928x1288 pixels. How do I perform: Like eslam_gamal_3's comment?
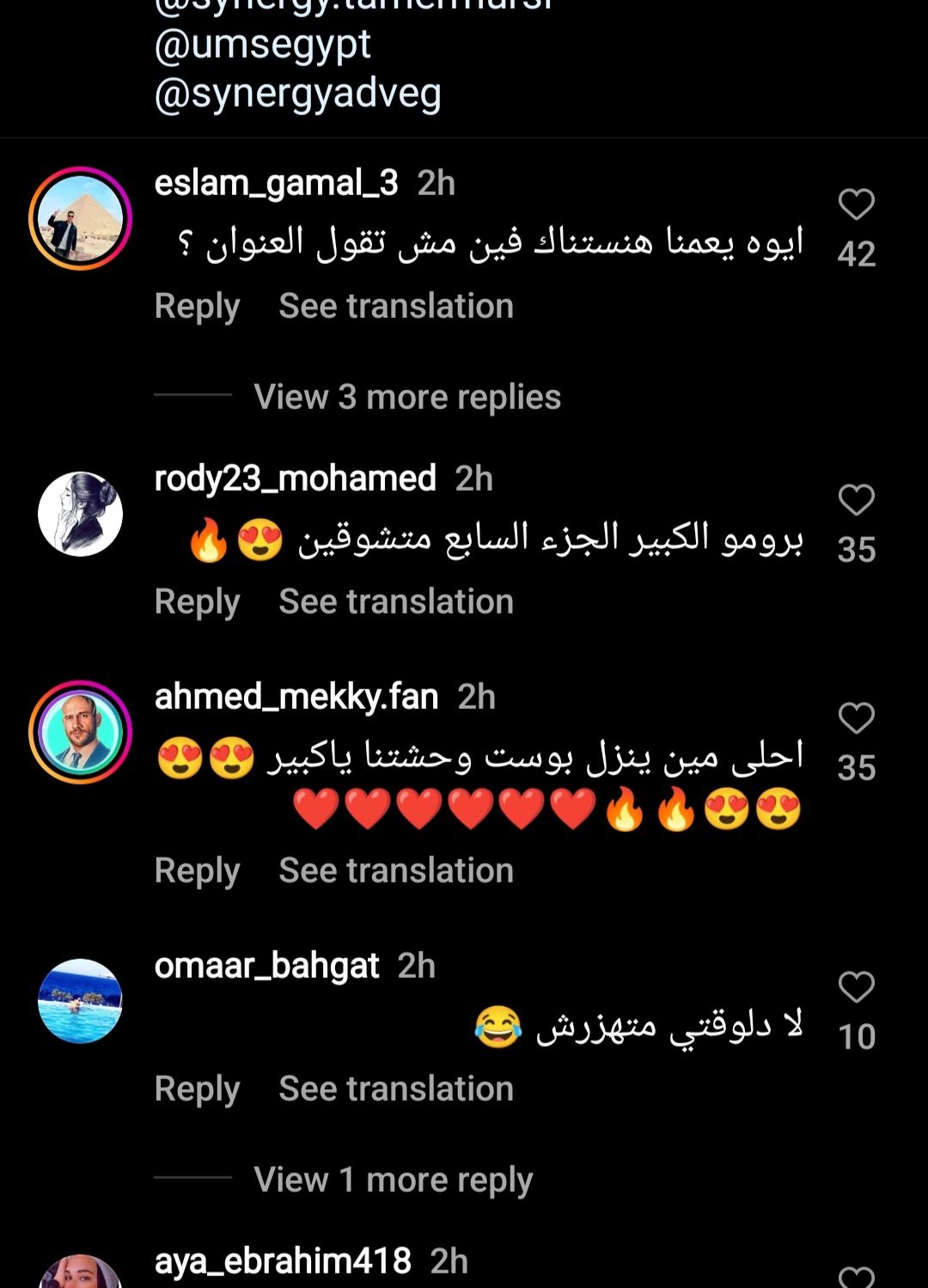click(x=856, y=204)
